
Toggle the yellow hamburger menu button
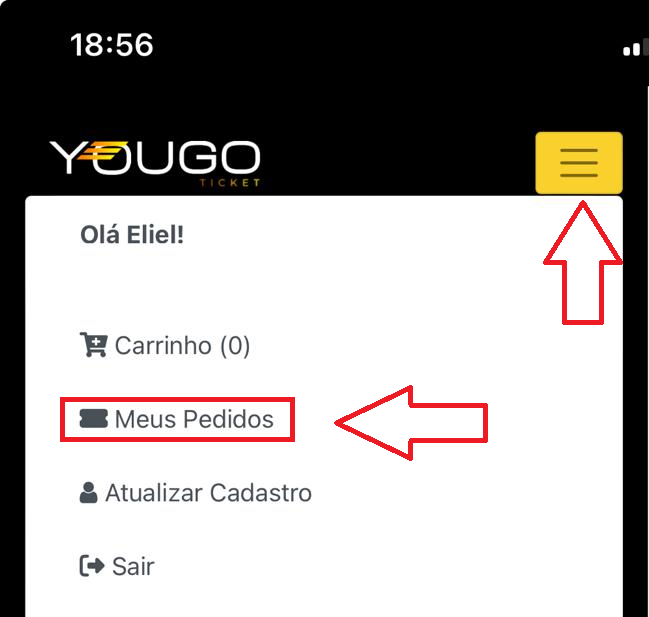click(579, 162)
